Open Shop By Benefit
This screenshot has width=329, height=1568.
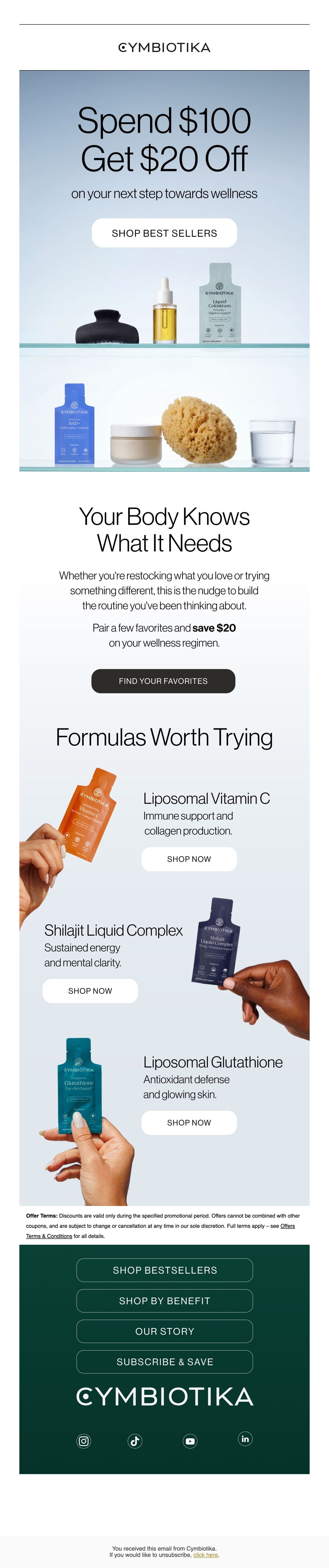click(x=164, y=1300)
